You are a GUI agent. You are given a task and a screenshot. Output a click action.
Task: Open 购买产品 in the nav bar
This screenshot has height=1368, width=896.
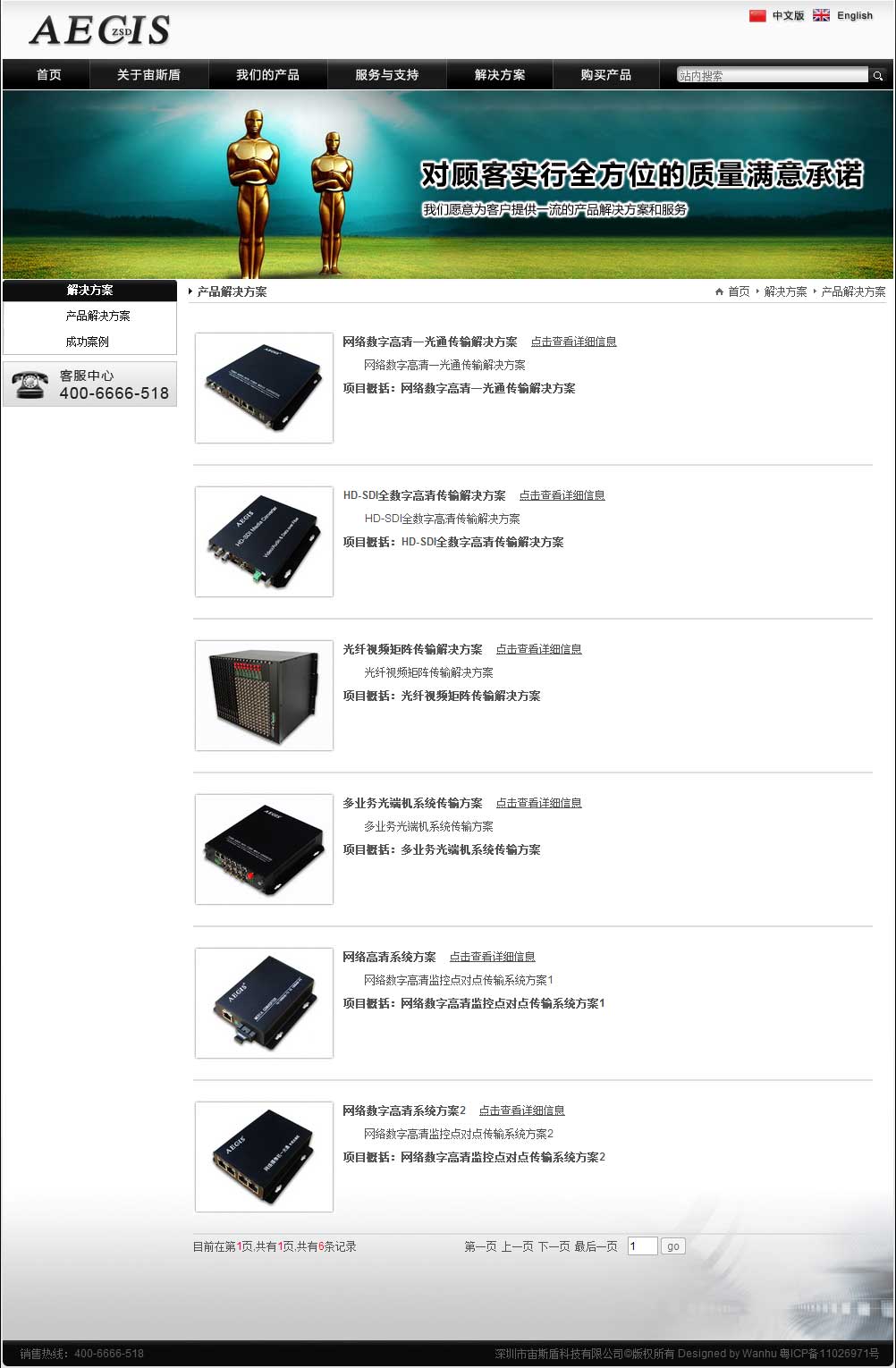coord(605,75)
